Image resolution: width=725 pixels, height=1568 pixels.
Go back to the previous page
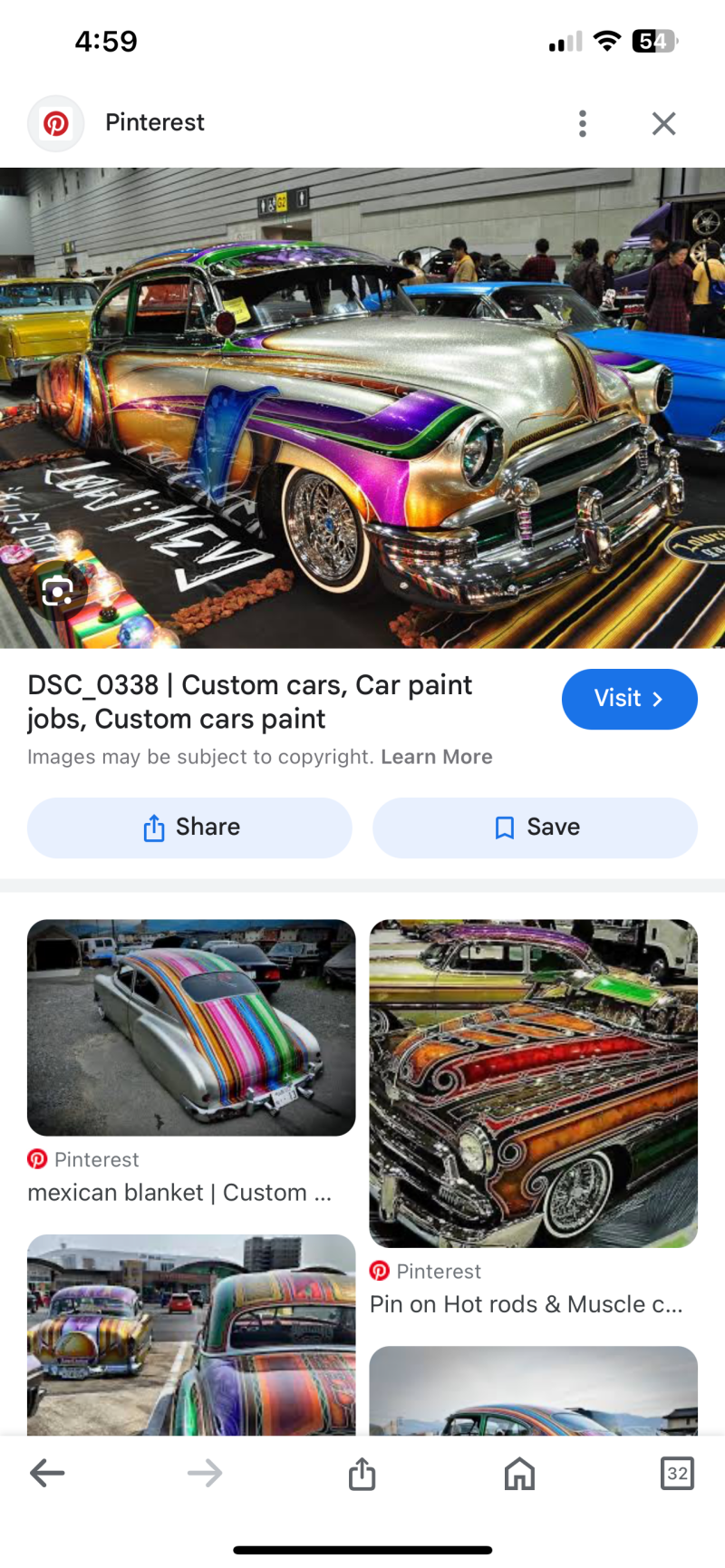[x=47, y=1473]
